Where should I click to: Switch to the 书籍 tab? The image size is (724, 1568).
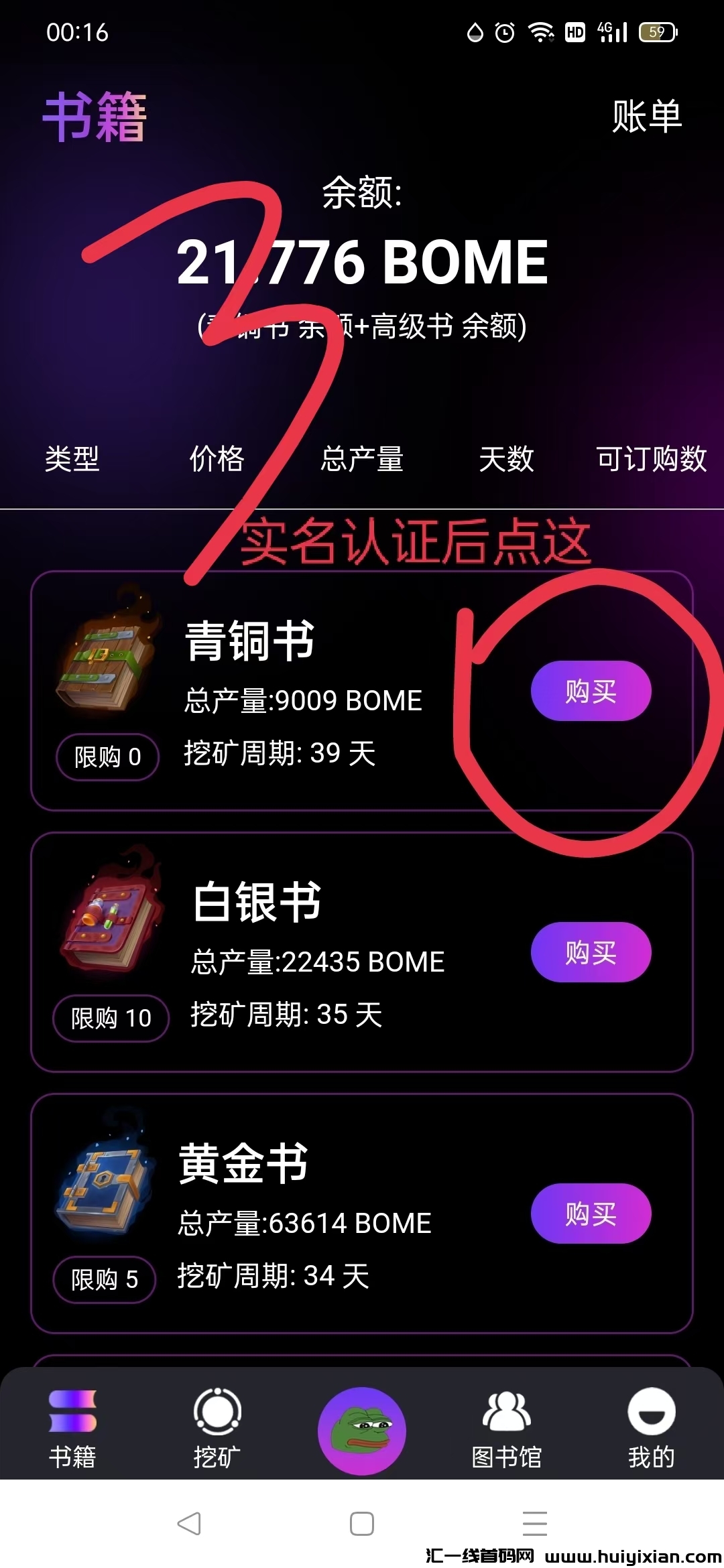coord(72,1429)
